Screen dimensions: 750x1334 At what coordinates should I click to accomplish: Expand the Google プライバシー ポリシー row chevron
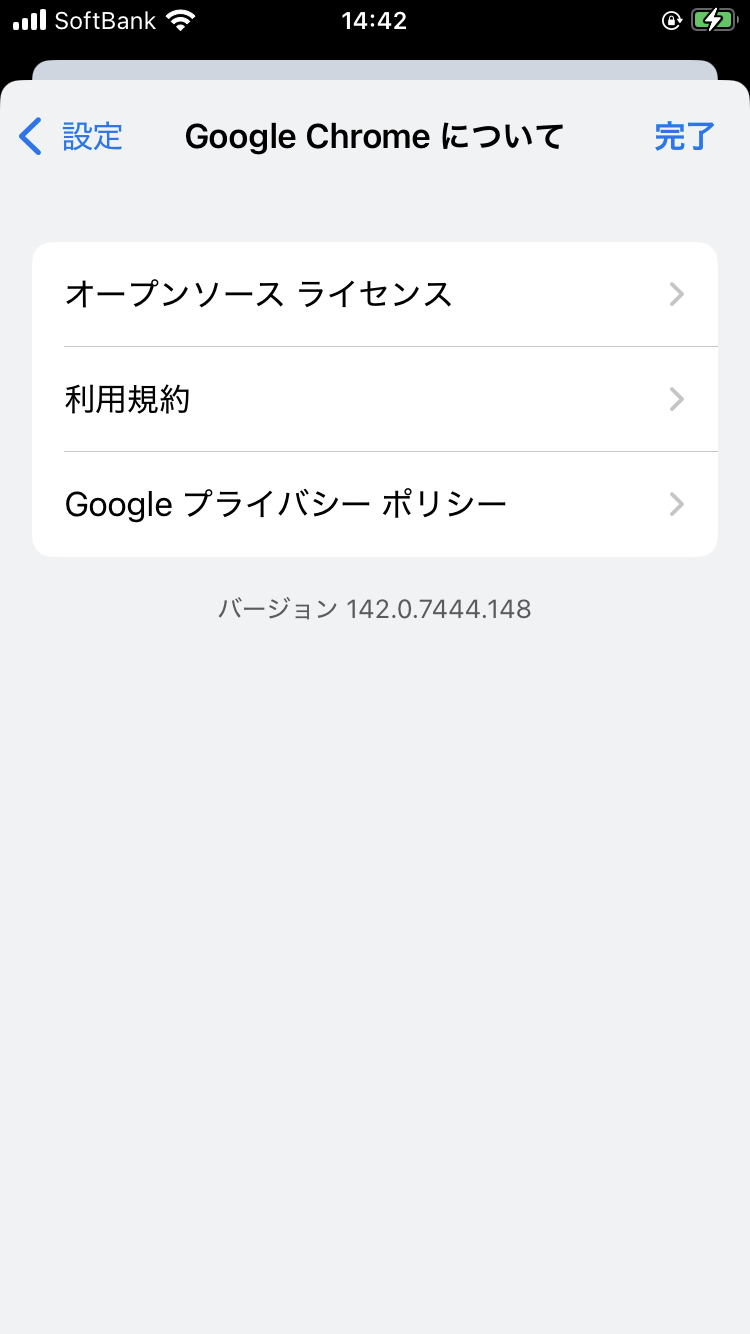point(677,504)
